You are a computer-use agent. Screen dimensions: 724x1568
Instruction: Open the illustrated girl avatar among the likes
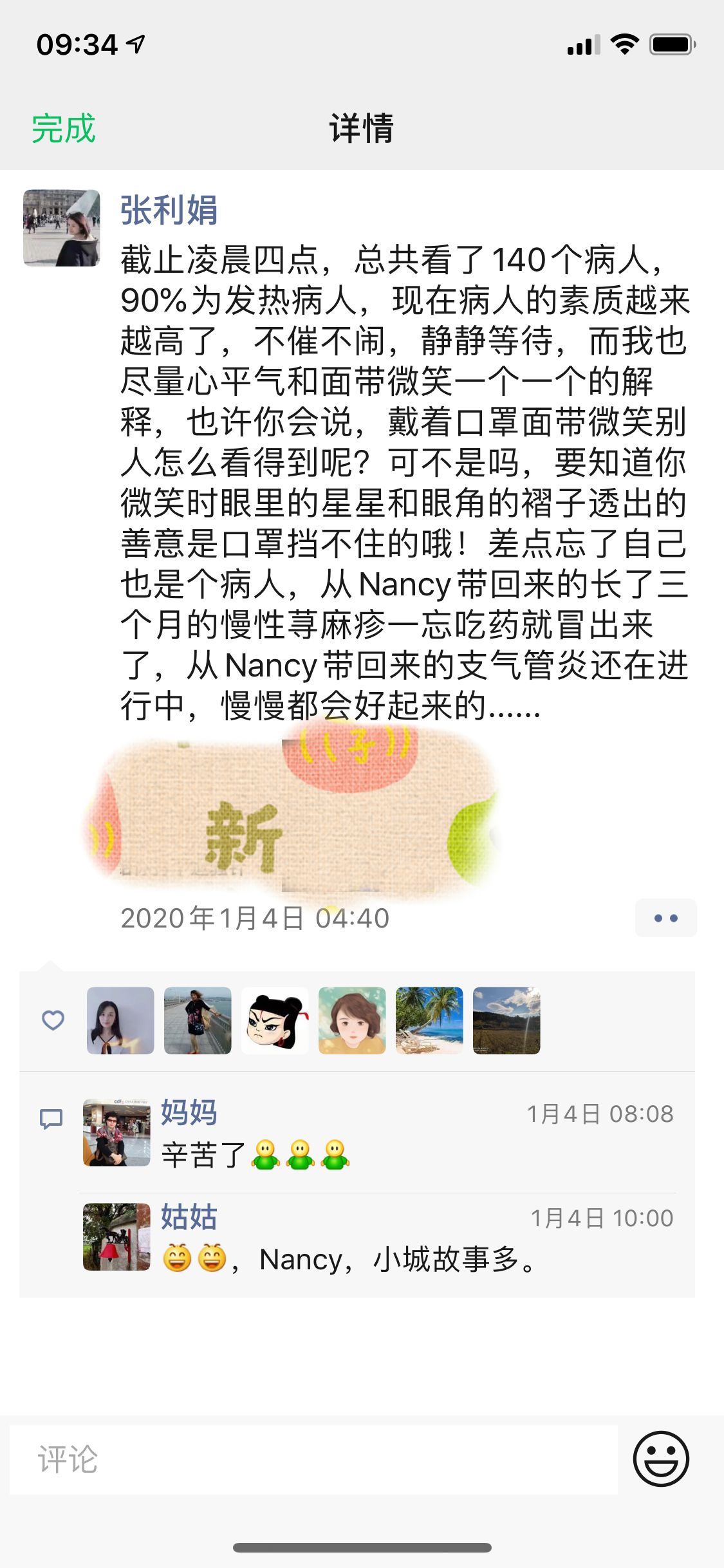pyautogui.click(x=352, y=1020)
